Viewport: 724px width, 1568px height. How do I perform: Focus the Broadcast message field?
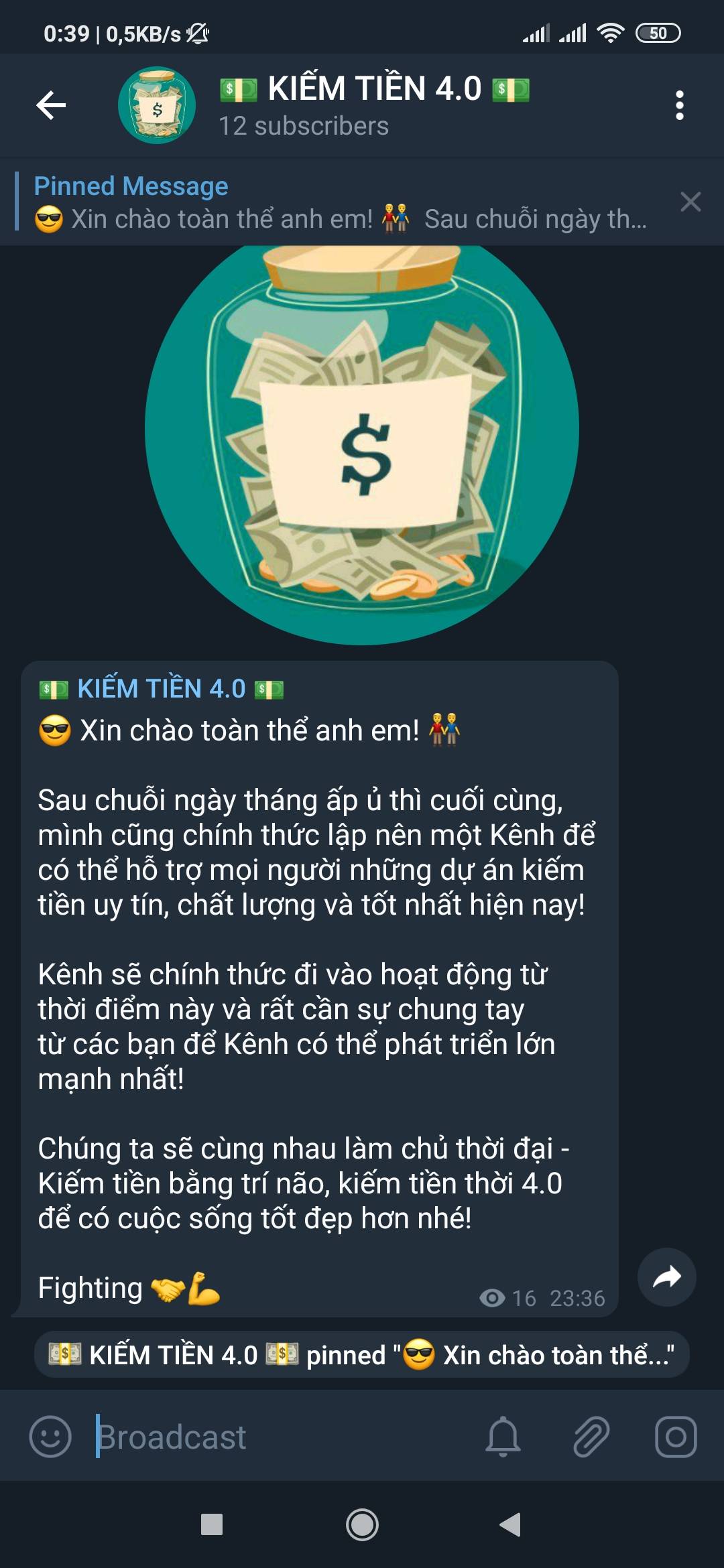tap(282, 1437)
